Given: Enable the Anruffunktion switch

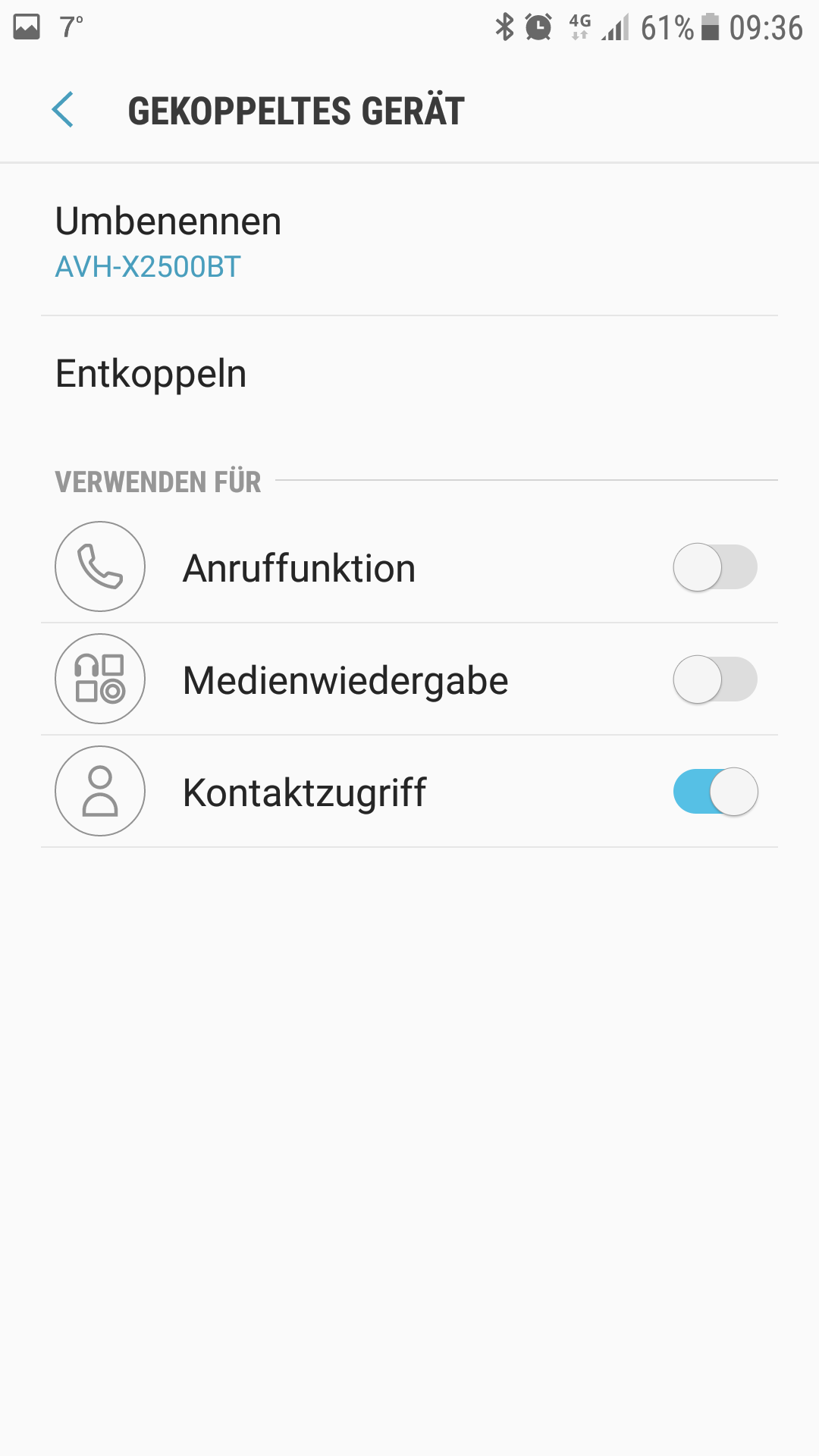Looking at the screenshot, I should 714,567.
